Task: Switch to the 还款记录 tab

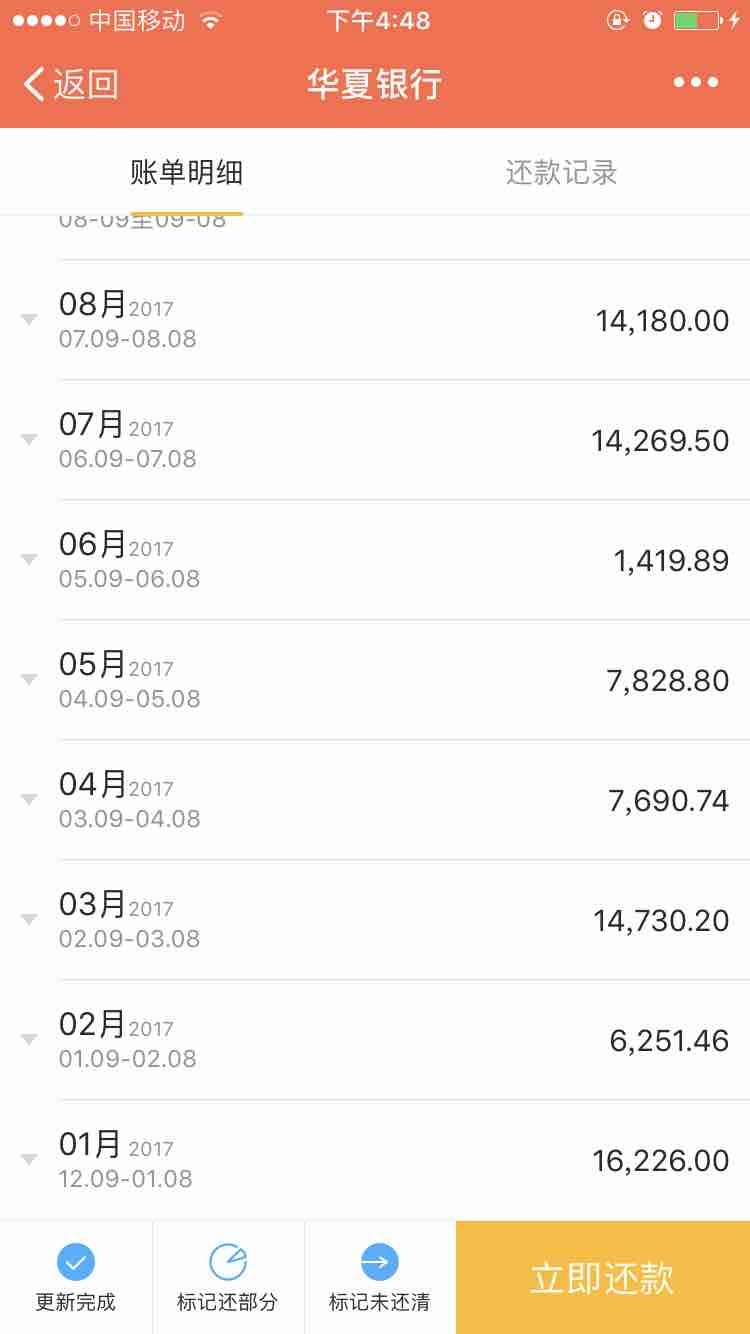Action: pos(561,172)
